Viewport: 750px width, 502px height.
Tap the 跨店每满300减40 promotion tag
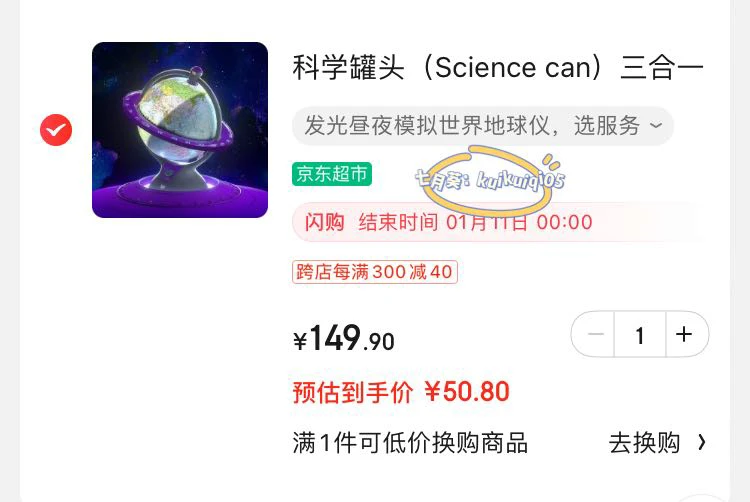point(375,271)
